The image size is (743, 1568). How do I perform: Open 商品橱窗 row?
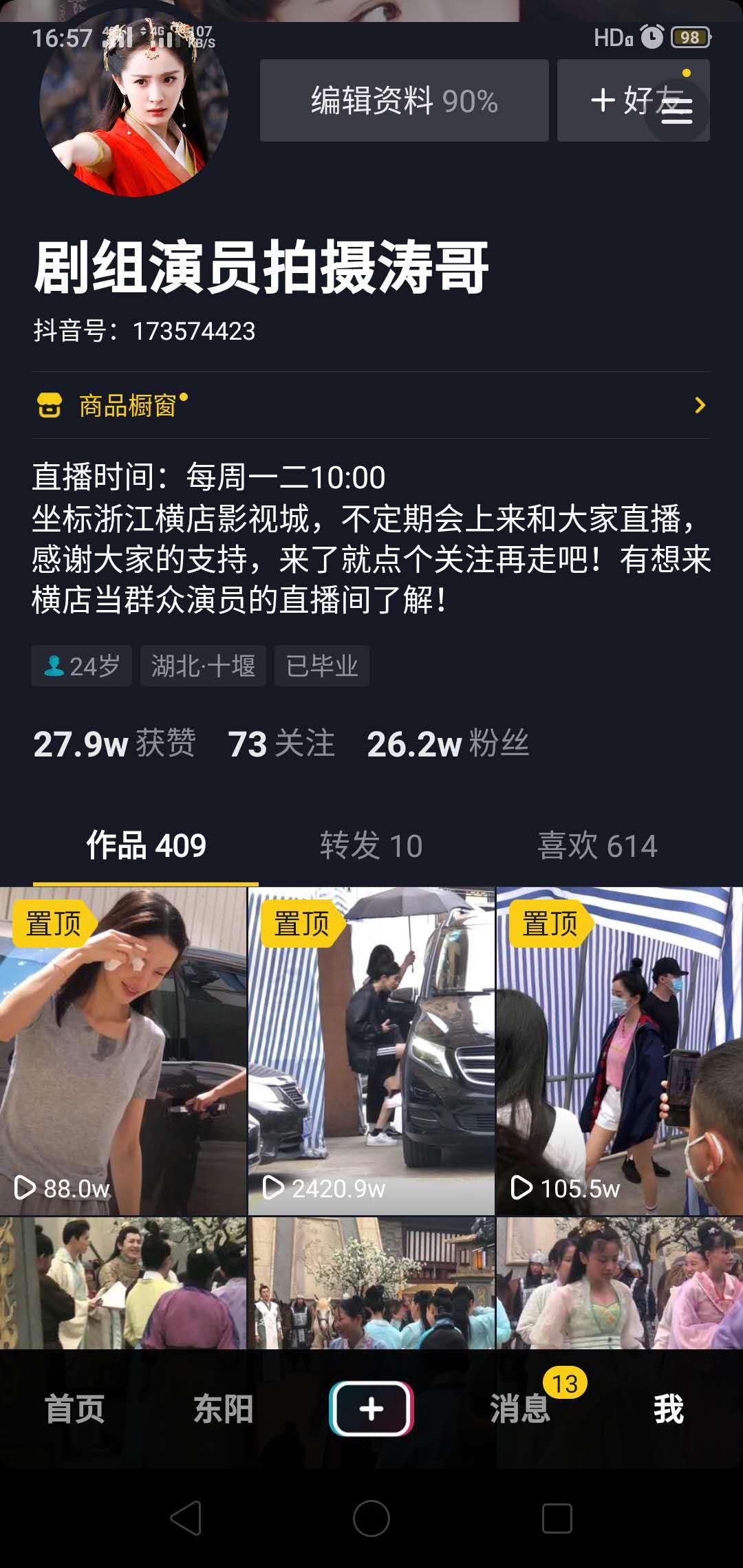pos(371,406)
